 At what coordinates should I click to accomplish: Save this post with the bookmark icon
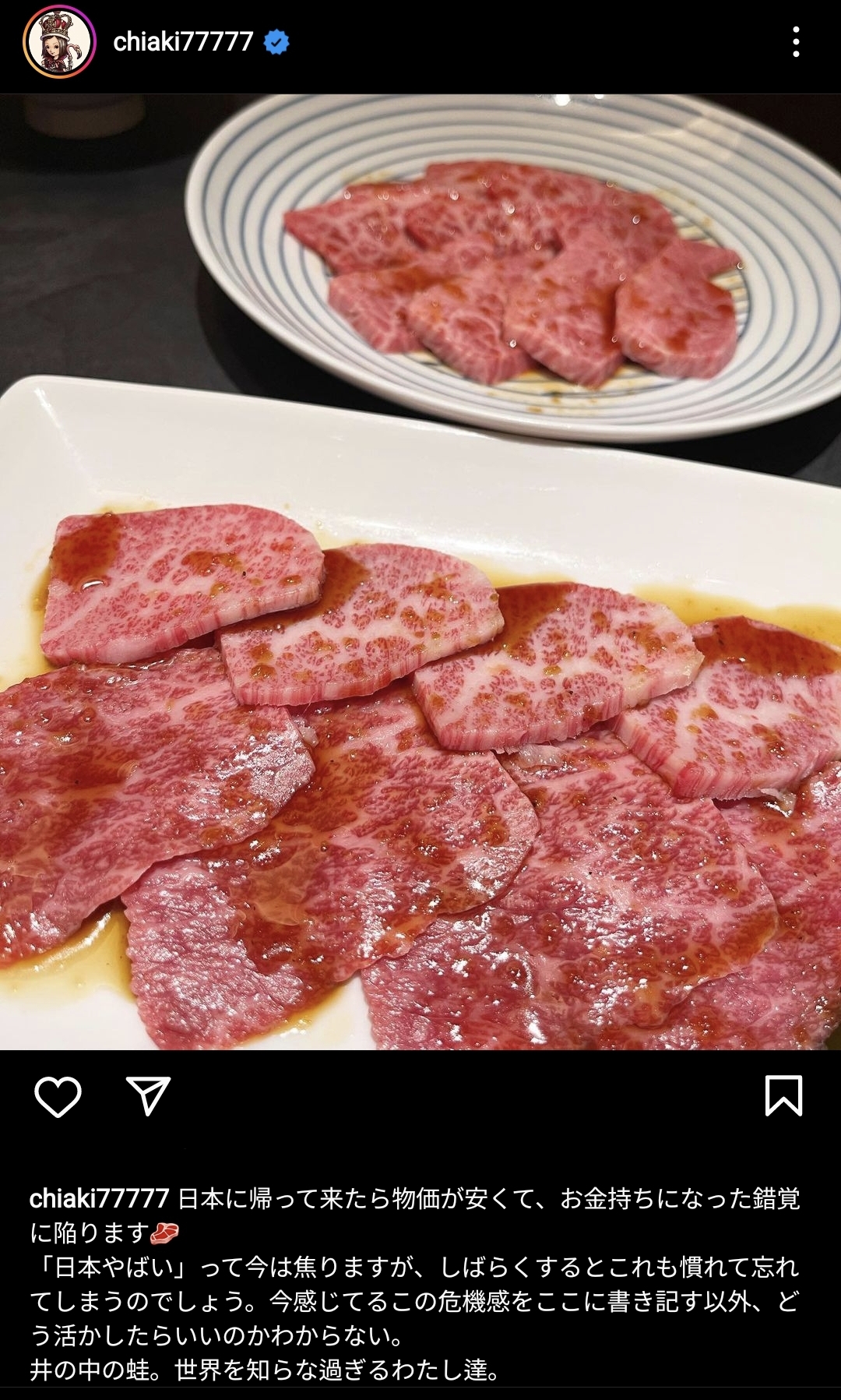[783, 1096]
